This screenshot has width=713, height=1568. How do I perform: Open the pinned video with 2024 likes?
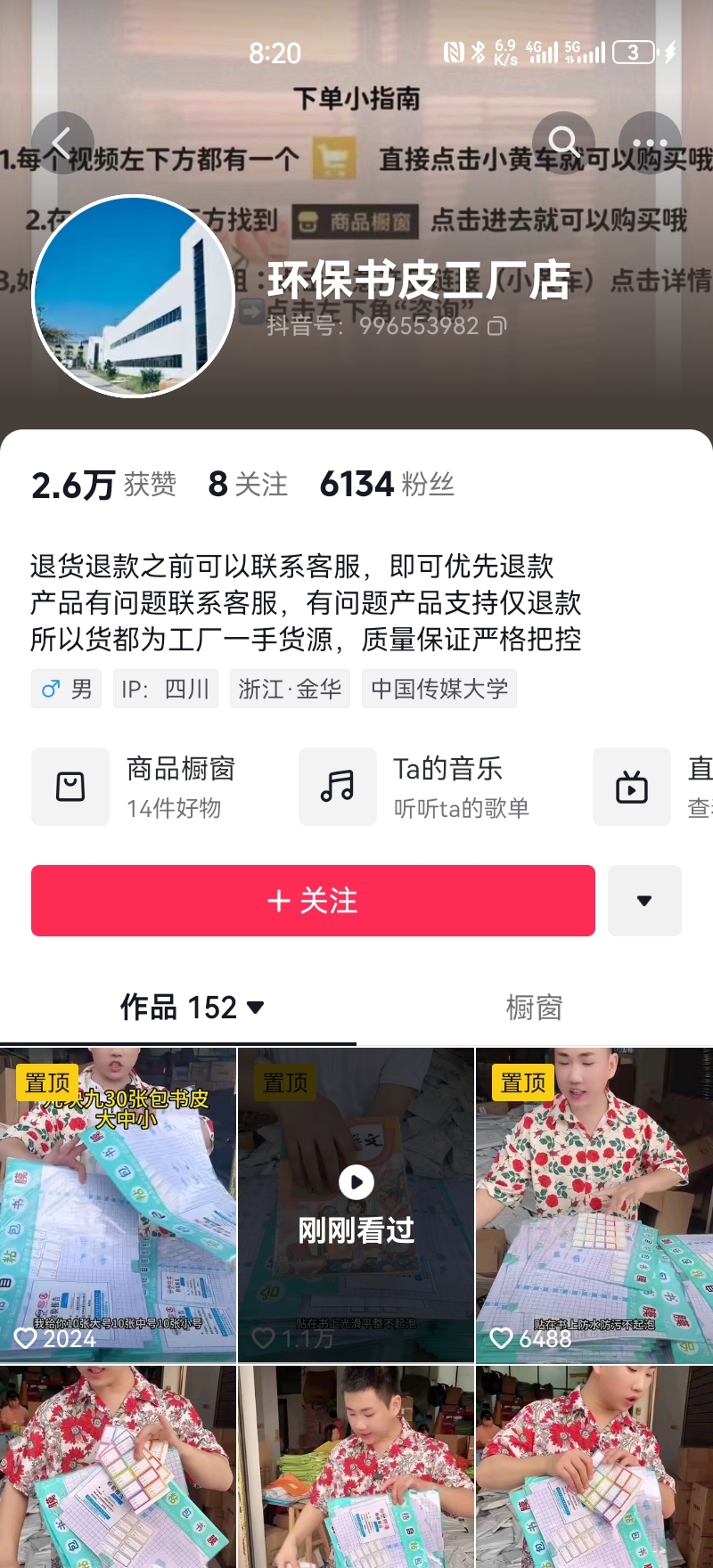tap(118, 1205)
